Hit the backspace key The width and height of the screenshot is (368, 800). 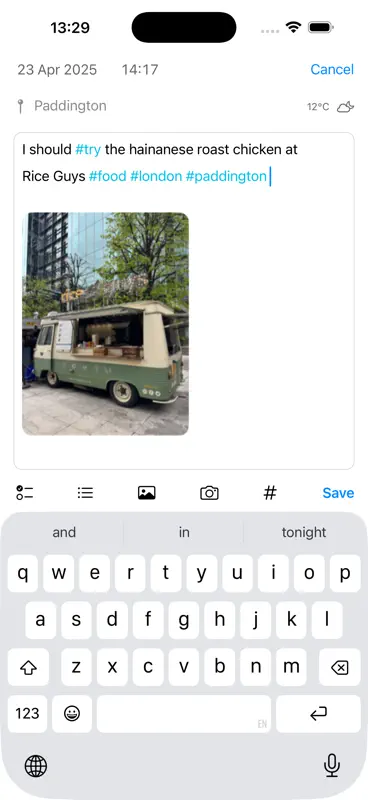click(340, 667)
